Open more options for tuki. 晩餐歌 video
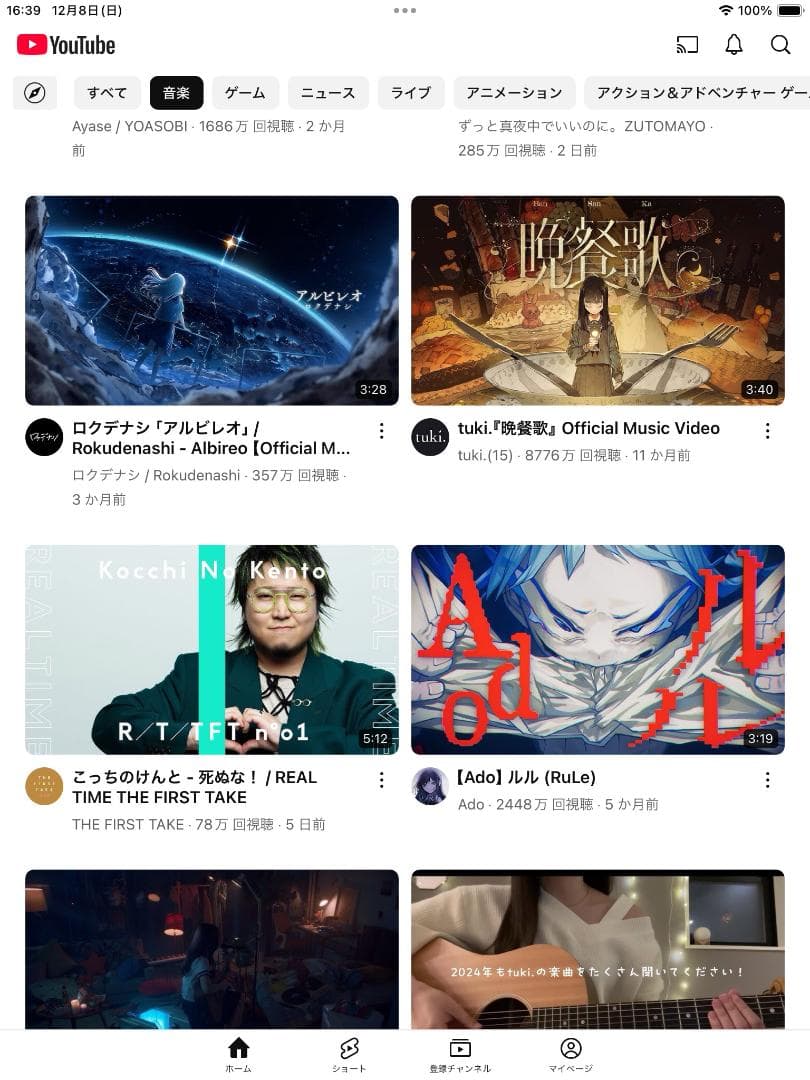This screenshot has width=810, height=1080. pos(767,431)
